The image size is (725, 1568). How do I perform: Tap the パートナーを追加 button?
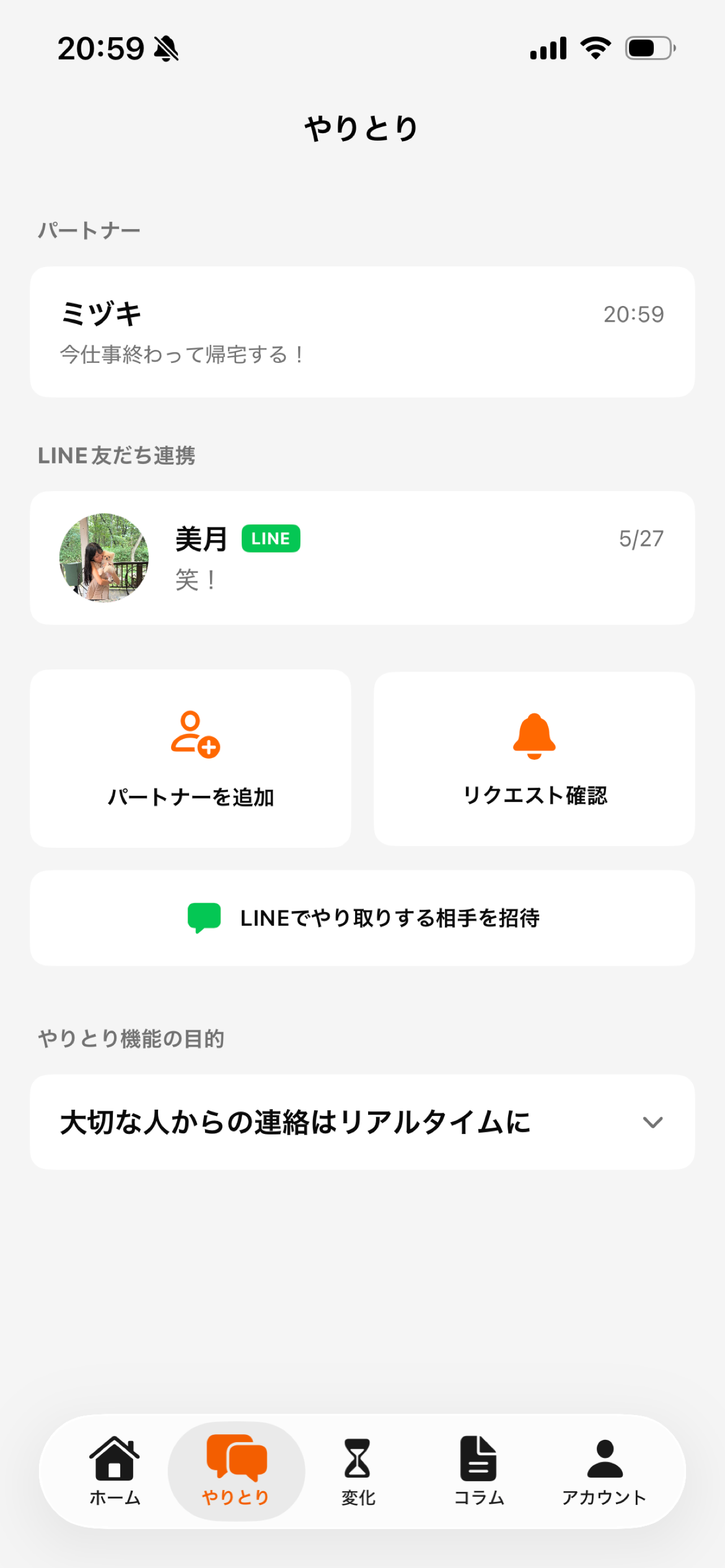190,759
